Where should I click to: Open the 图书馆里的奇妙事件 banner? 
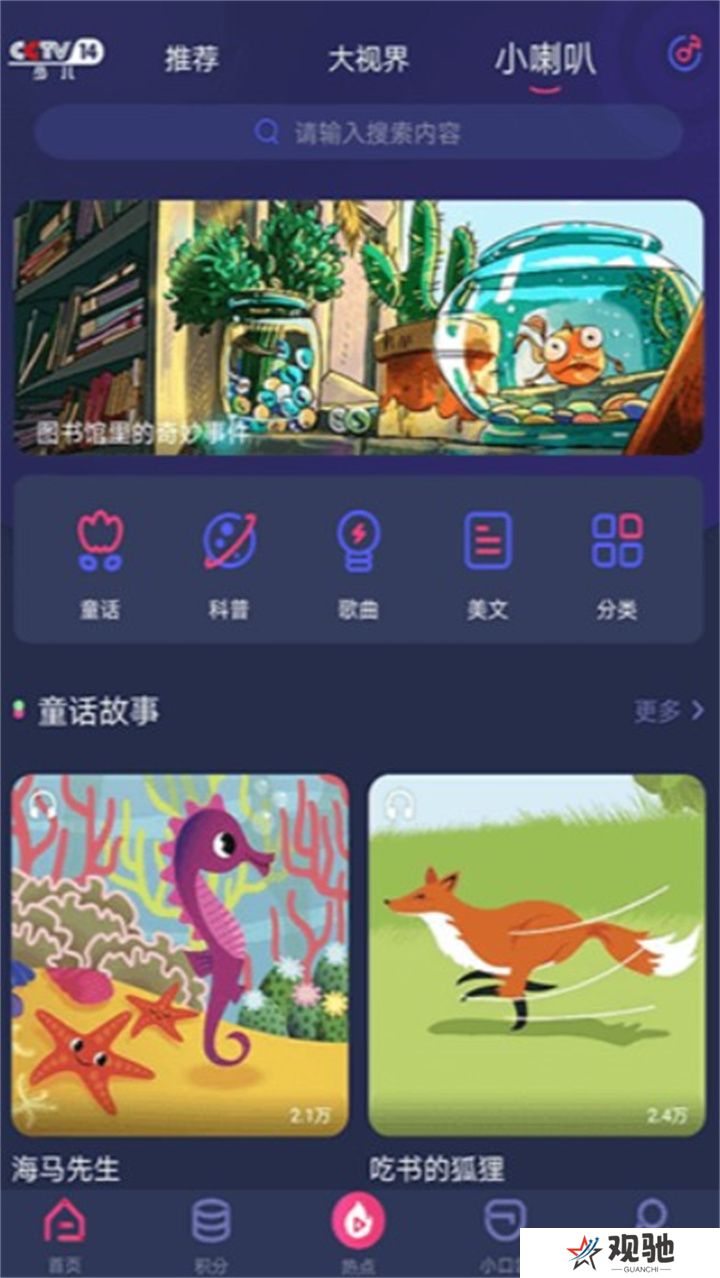[358, 328]
